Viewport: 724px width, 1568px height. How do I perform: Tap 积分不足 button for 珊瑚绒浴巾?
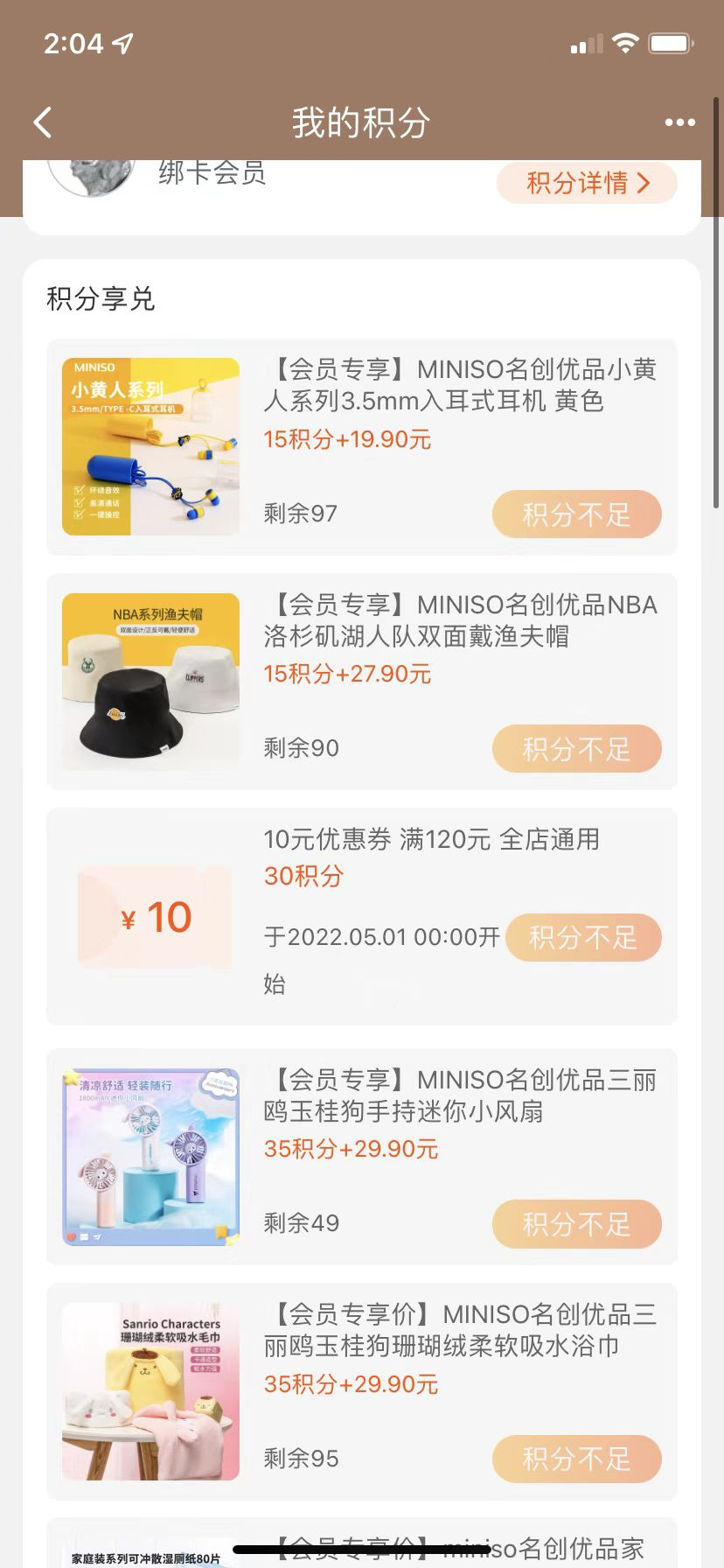click(576, 1459)
